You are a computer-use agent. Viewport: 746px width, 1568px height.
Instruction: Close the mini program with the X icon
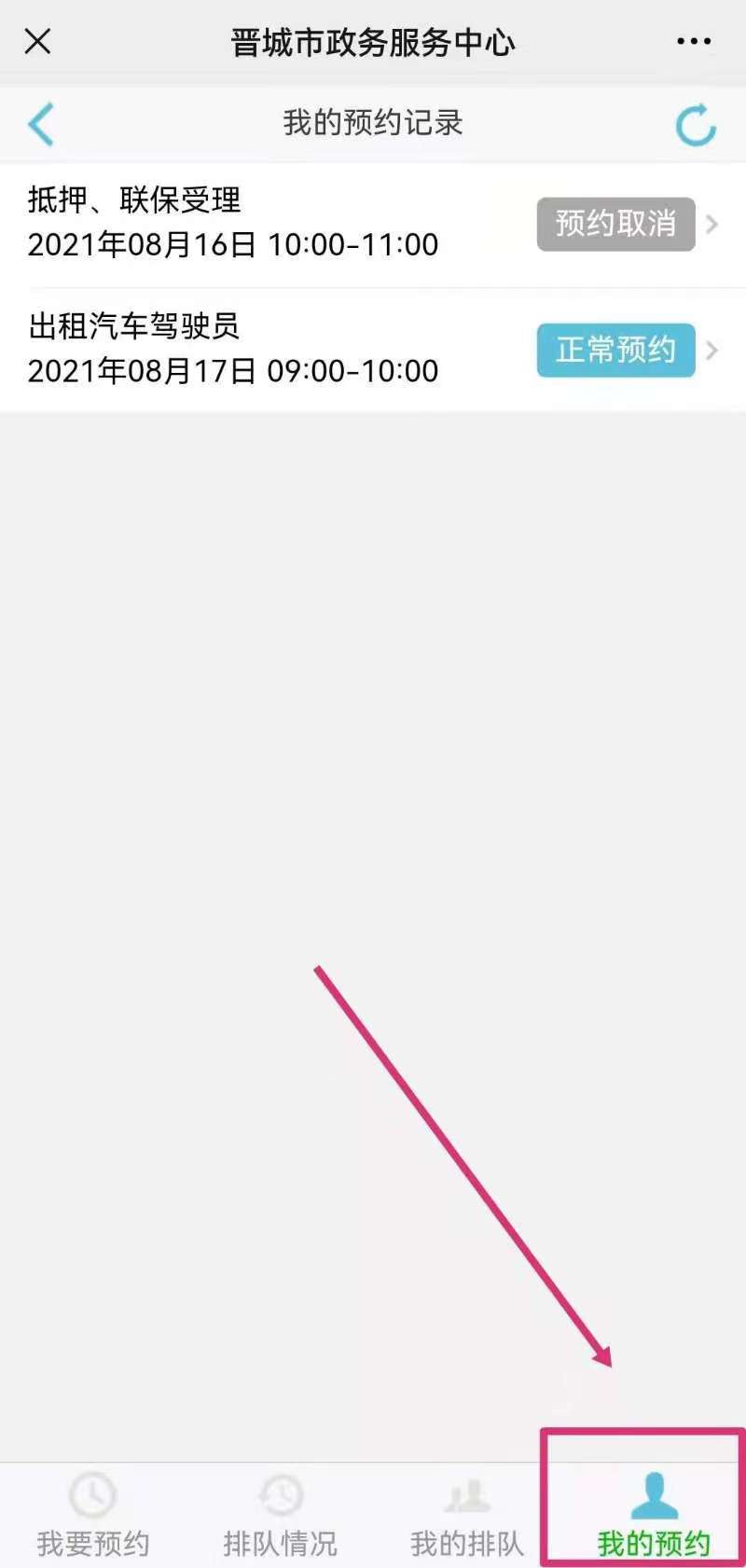tap(37, 42)
